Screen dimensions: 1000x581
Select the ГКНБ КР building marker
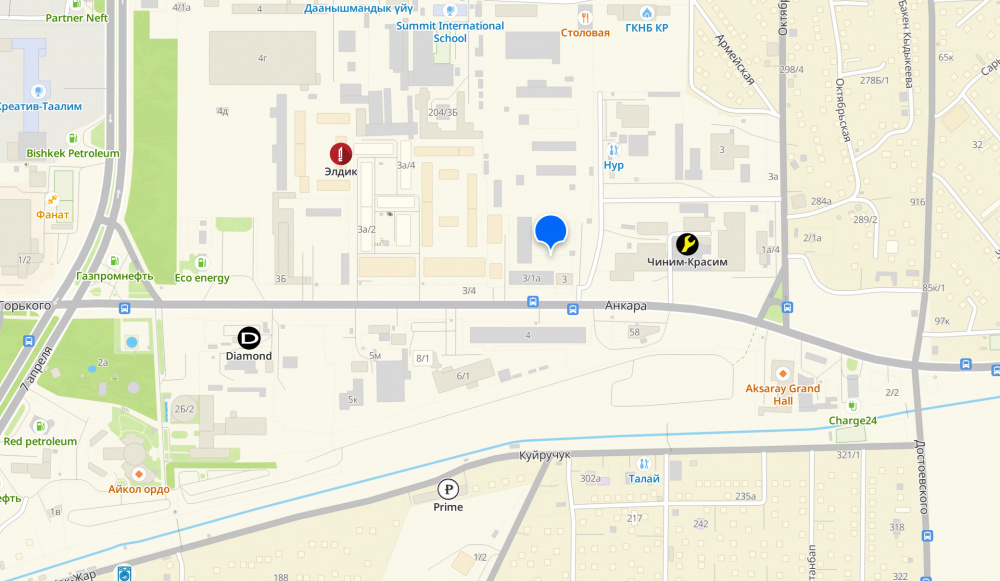coord(646,13)
